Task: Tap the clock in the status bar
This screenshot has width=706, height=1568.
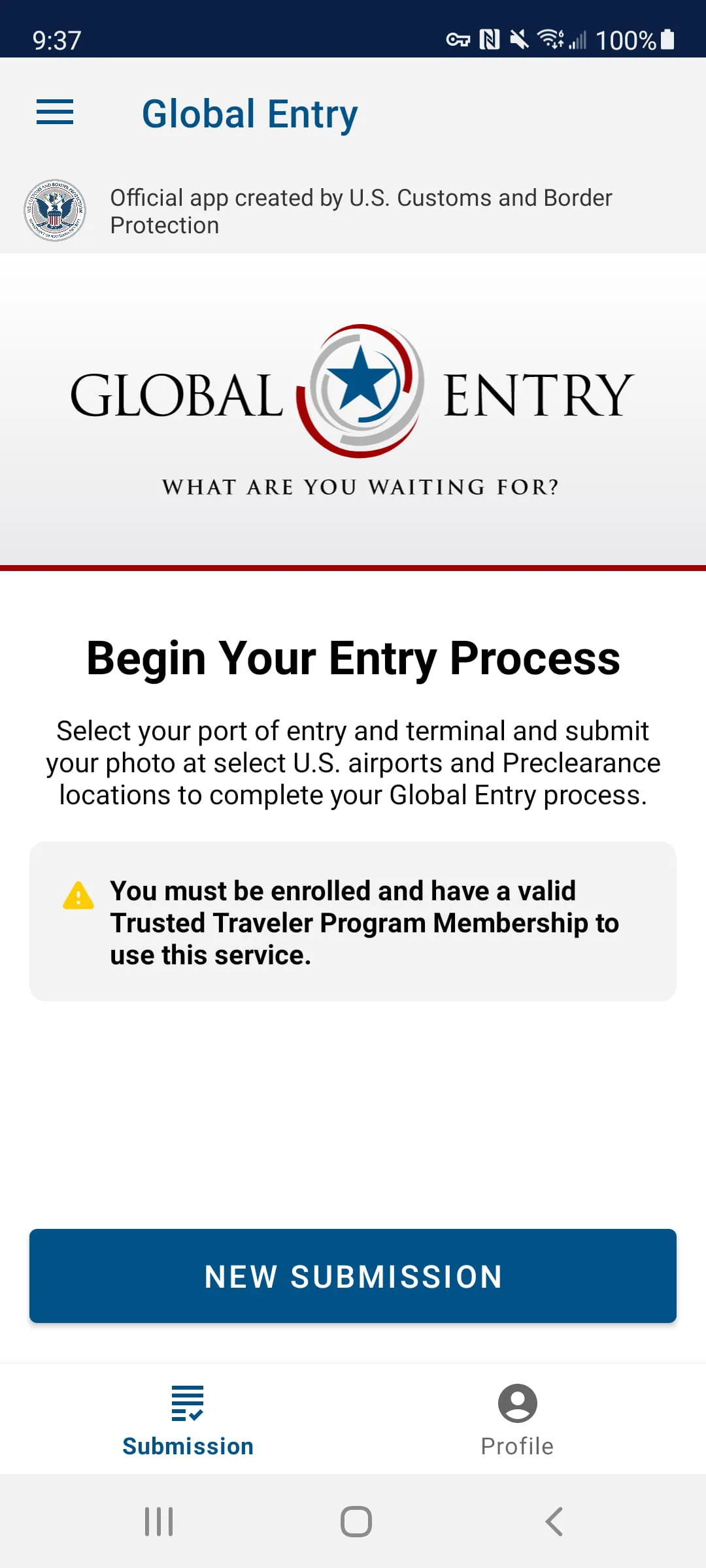Action: (56, 40)
